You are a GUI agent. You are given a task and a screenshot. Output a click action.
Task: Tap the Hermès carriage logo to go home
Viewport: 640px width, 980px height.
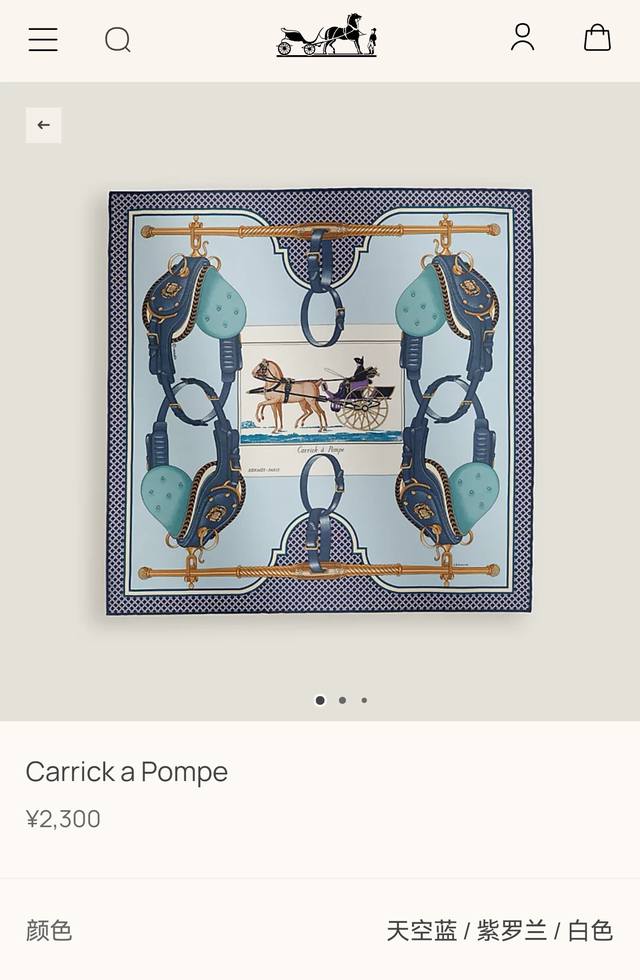point(327,36)
